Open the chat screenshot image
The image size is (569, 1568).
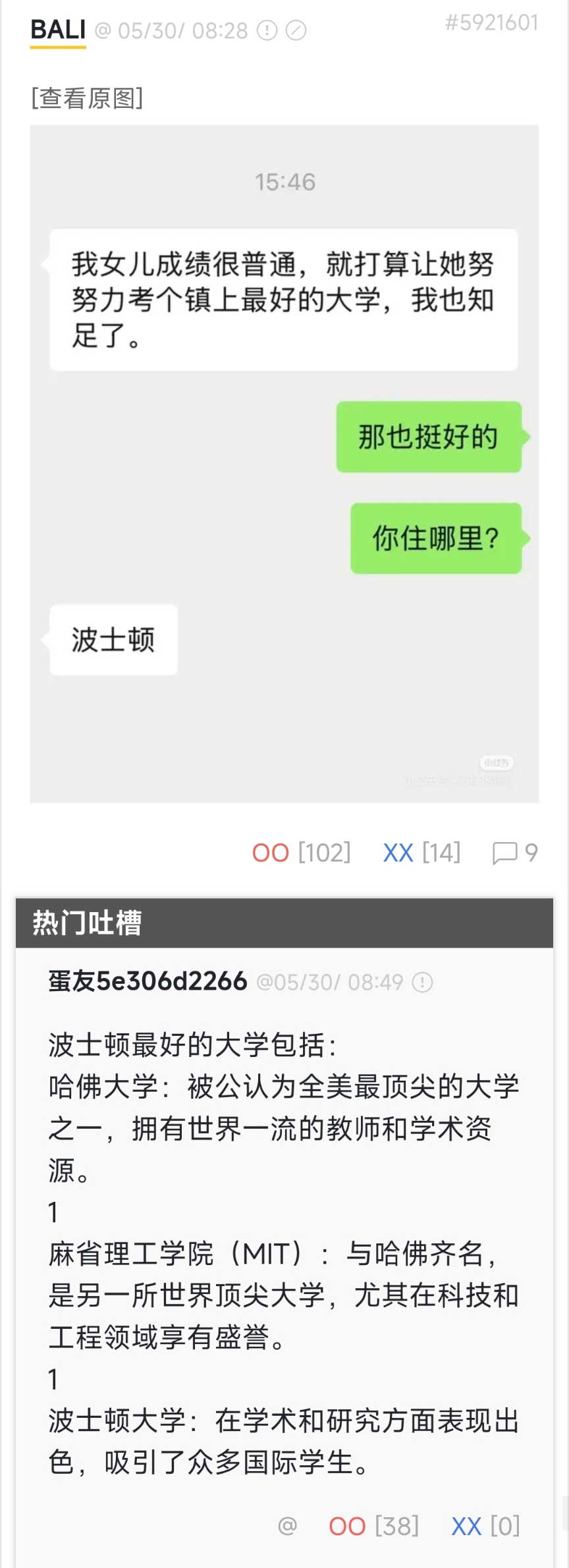[284, 464]
